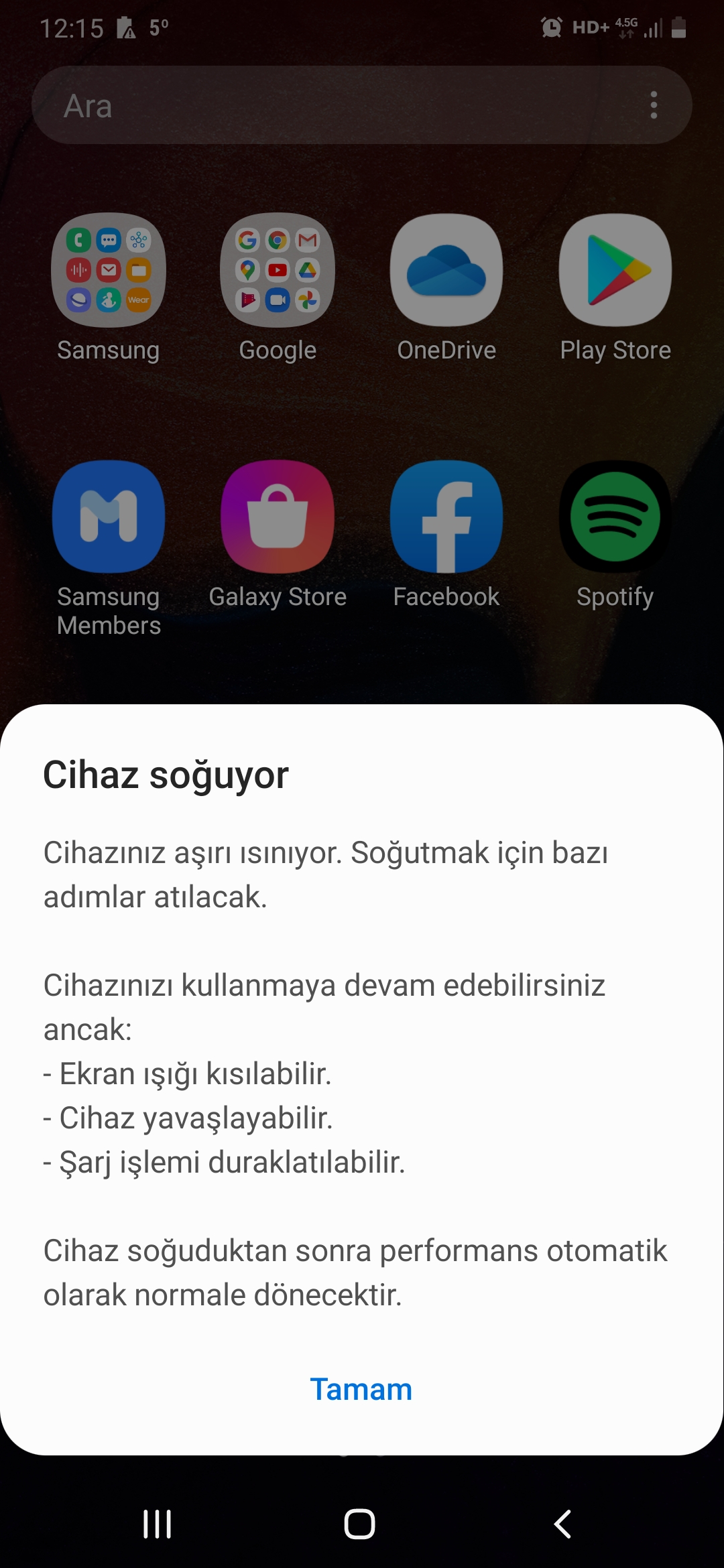Viewport: 724px width, 1568px height.
Task: Open the Samsung apps folder
Action: tap(109, 270)
